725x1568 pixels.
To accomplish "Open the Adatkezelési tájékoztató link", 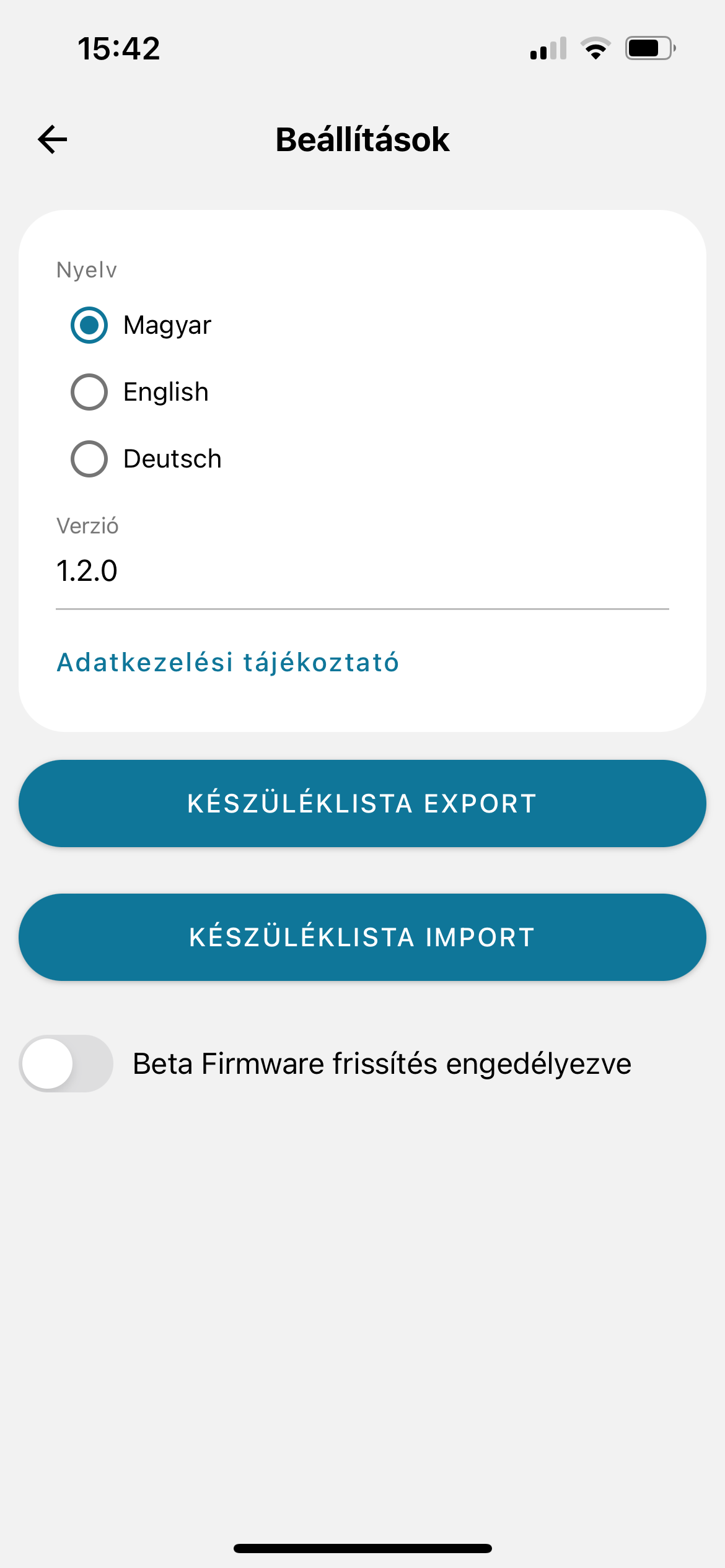I will [x=228, y=663].
